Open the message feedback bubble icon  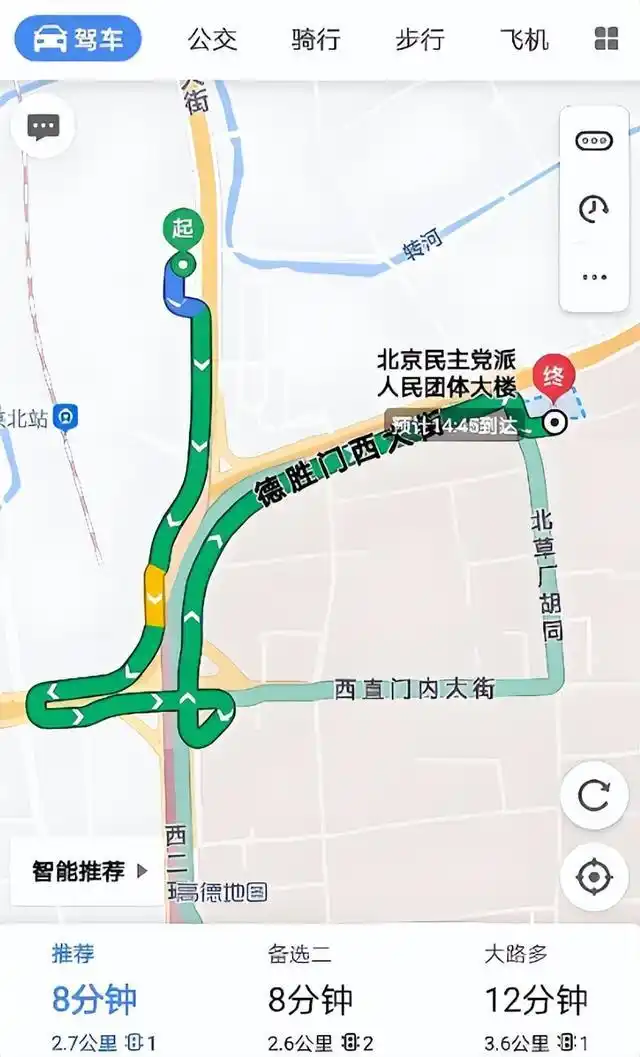tap(43, 127)
